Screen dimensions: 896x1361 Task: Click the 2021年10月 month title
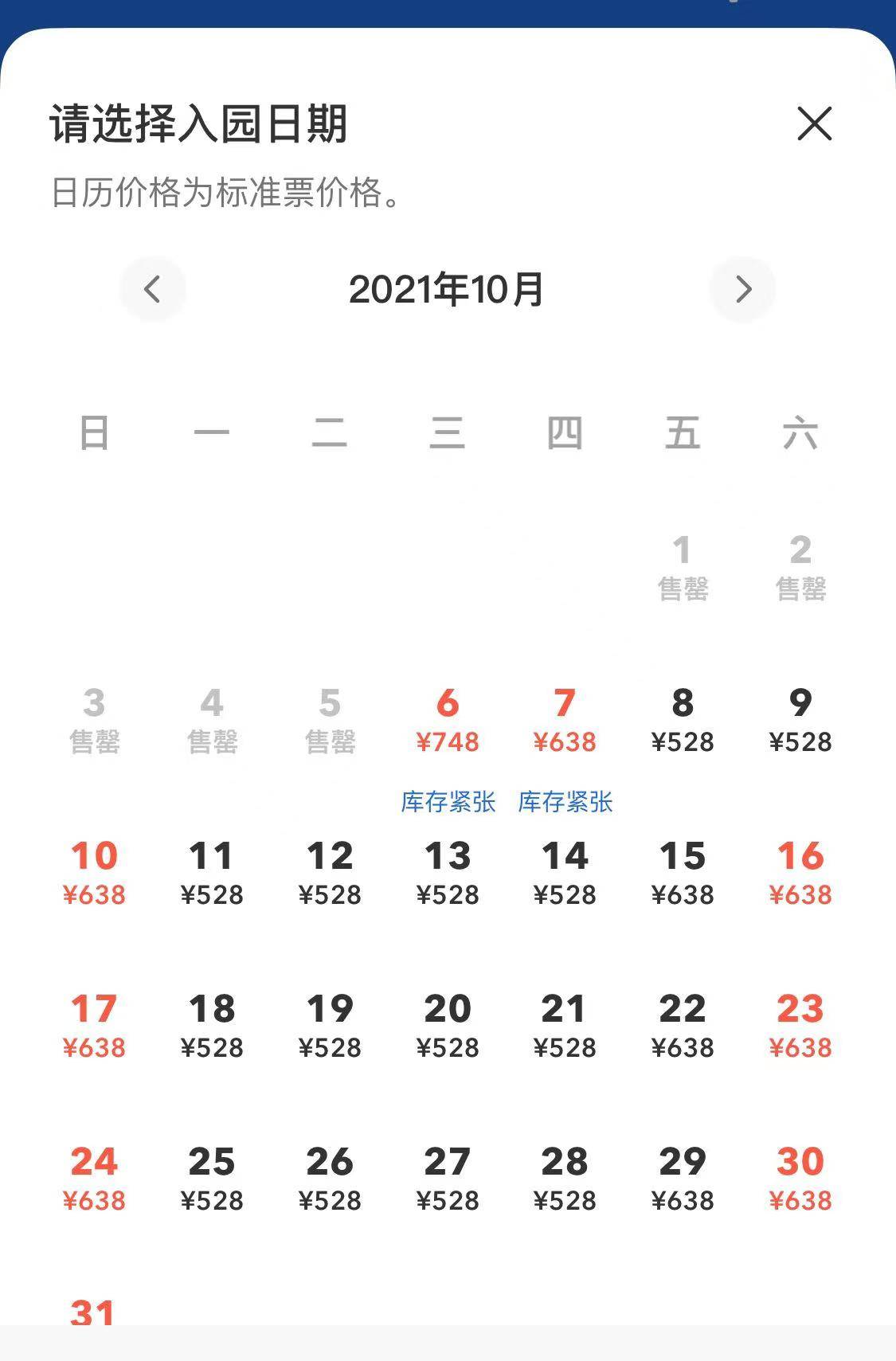point(448,290)
